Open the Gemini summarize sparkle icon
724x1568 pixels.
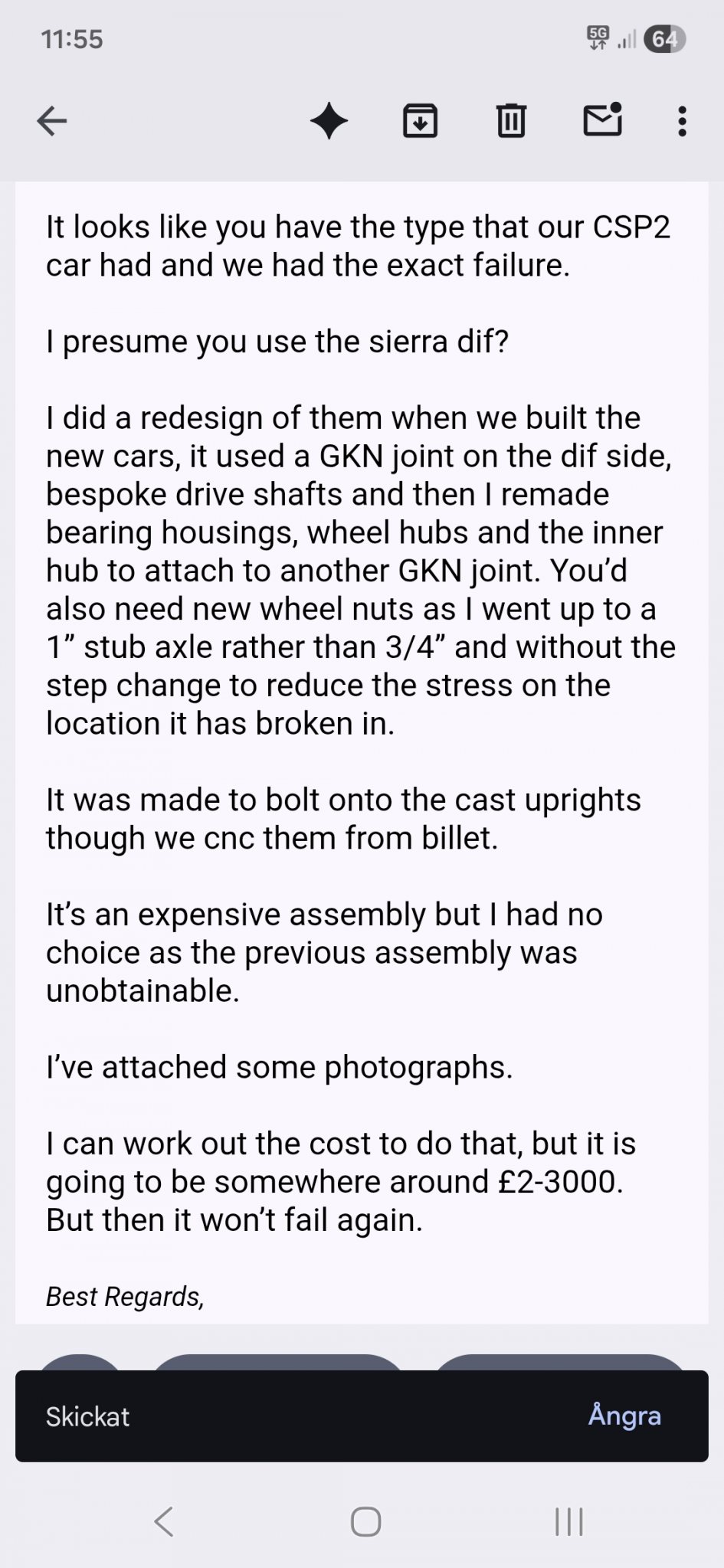tap(329, 121)
